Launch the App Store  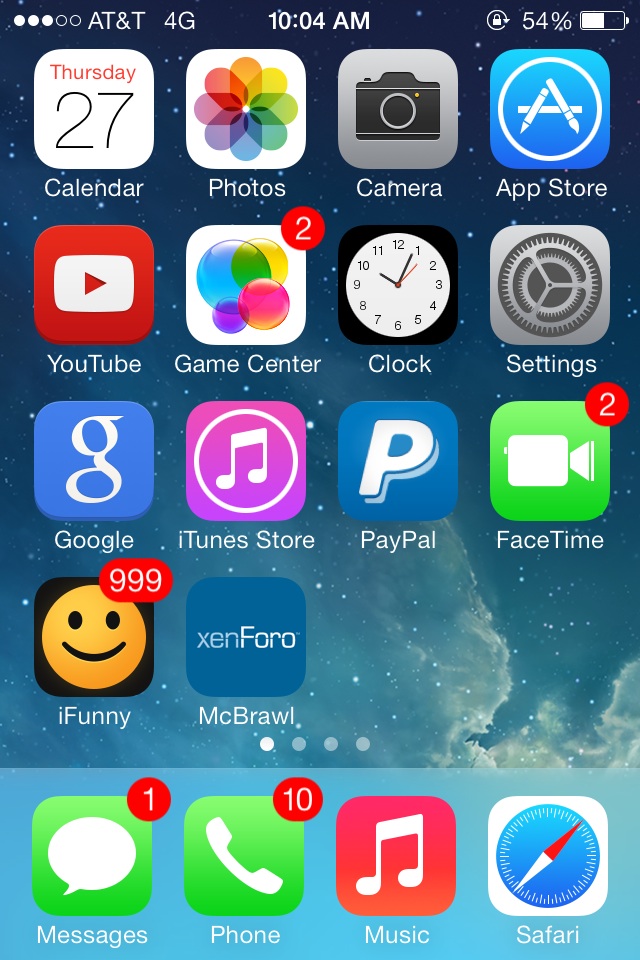point(550,109)
